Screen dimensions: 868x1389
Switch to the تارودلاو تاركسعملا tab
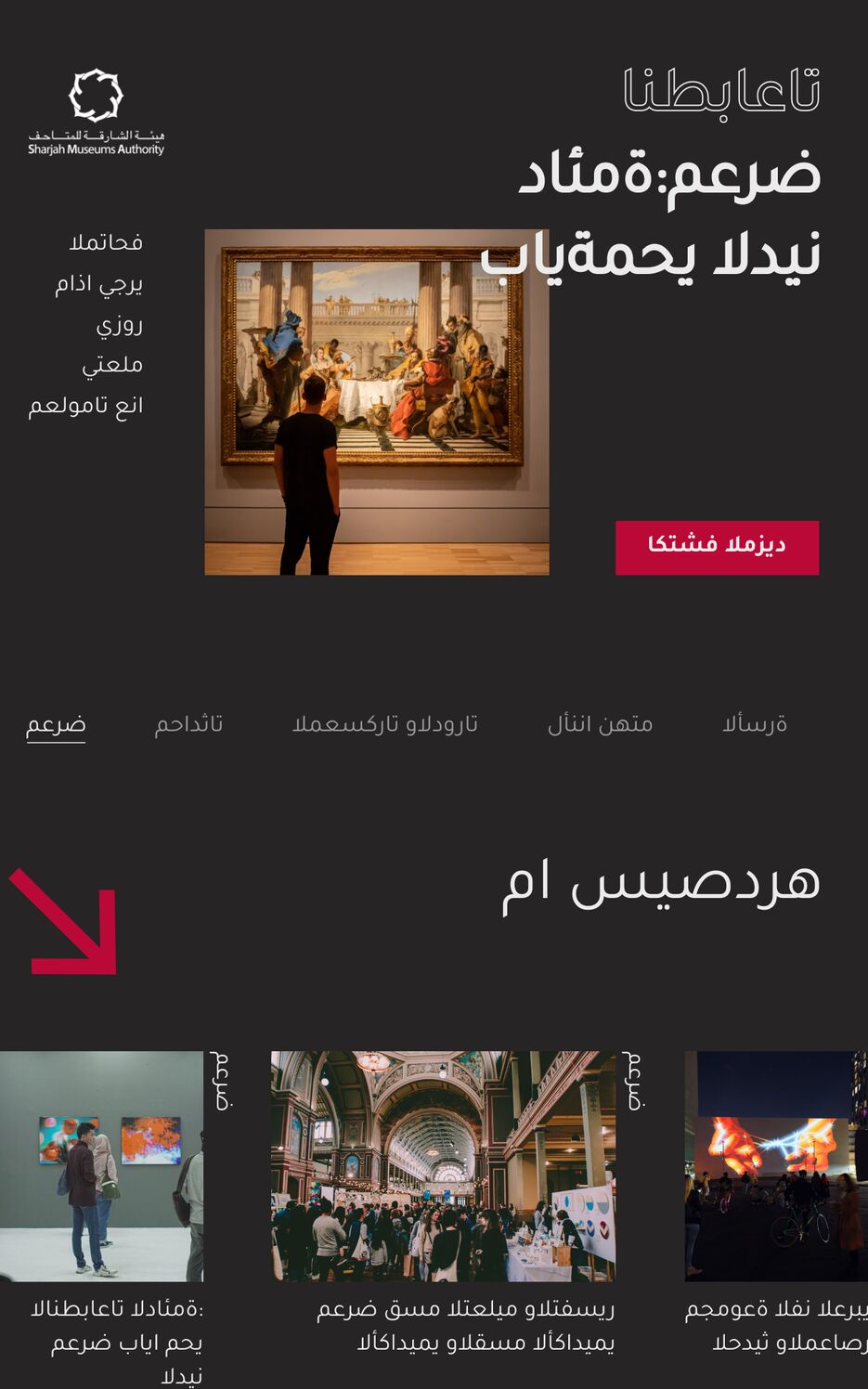[x=385, y=724]
